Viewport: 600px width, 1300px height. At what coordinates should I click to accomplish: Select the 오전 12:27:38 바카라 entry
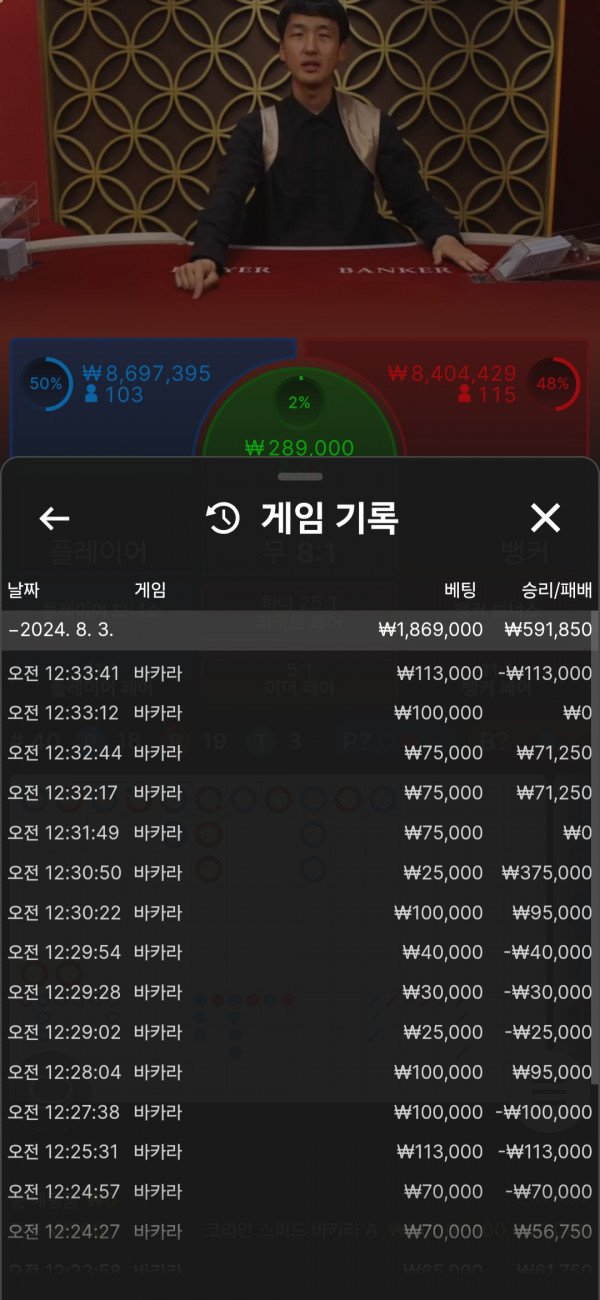[298, 1112]
